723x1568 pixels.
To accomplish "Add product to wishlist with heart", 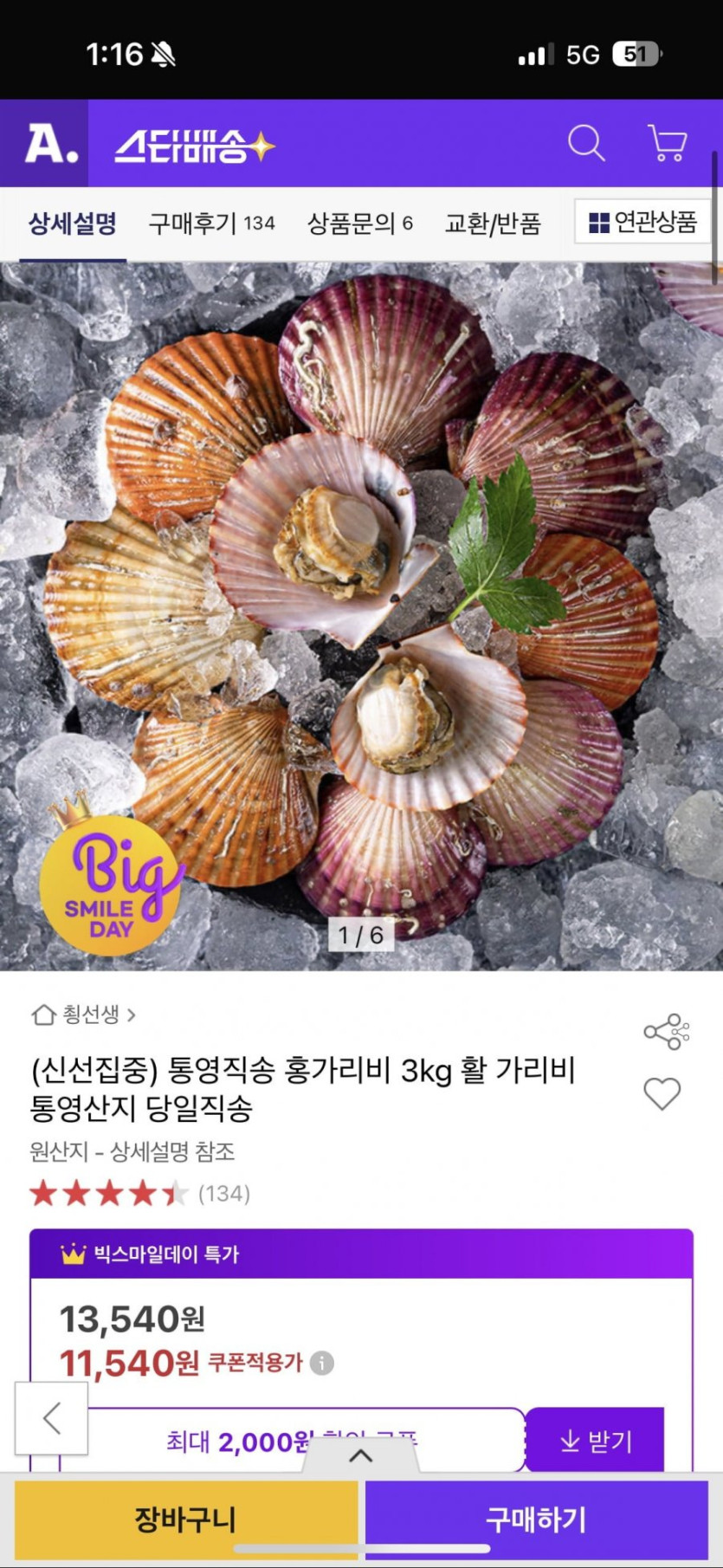I will tap(662, 1093).
